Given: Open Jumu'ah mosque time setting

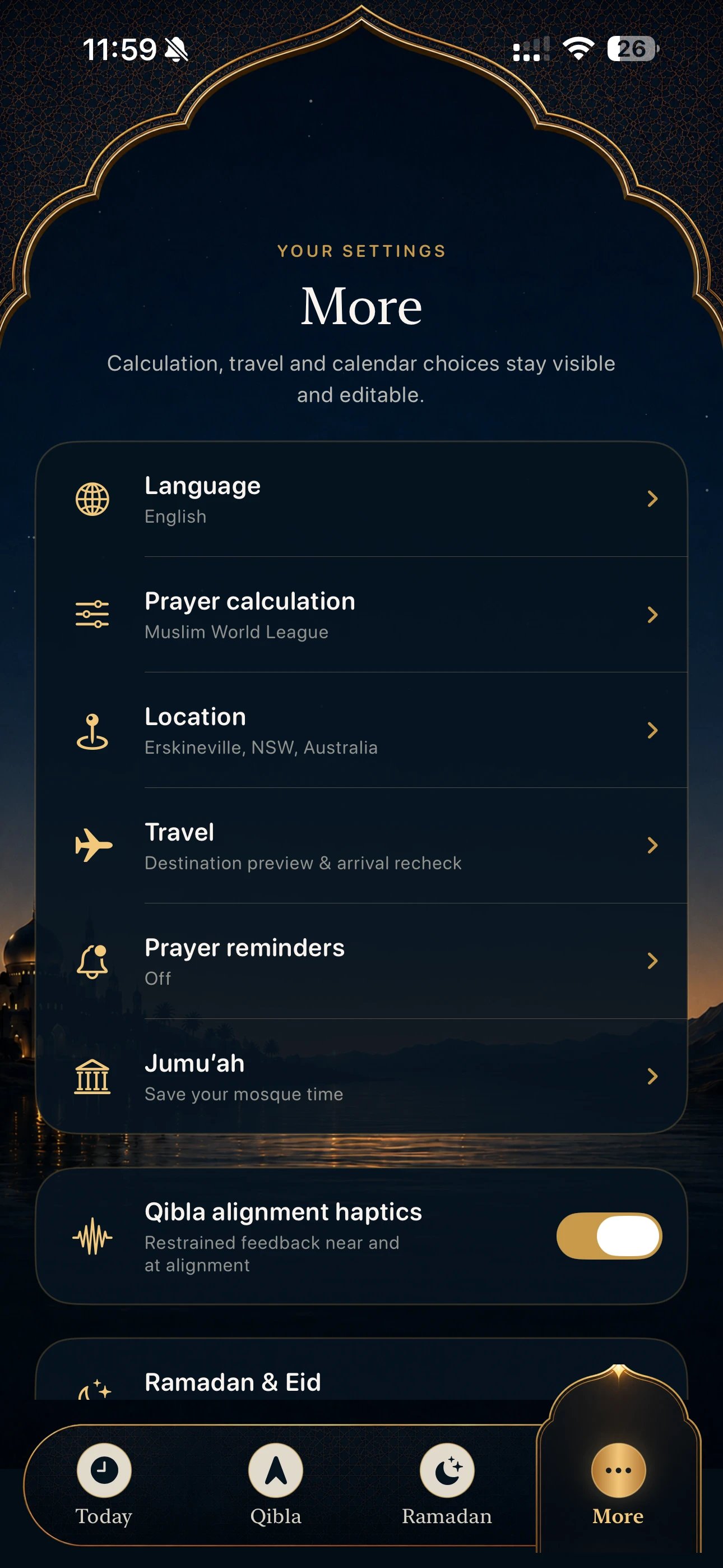Looking at the screenshot, I should (361, 1076).
